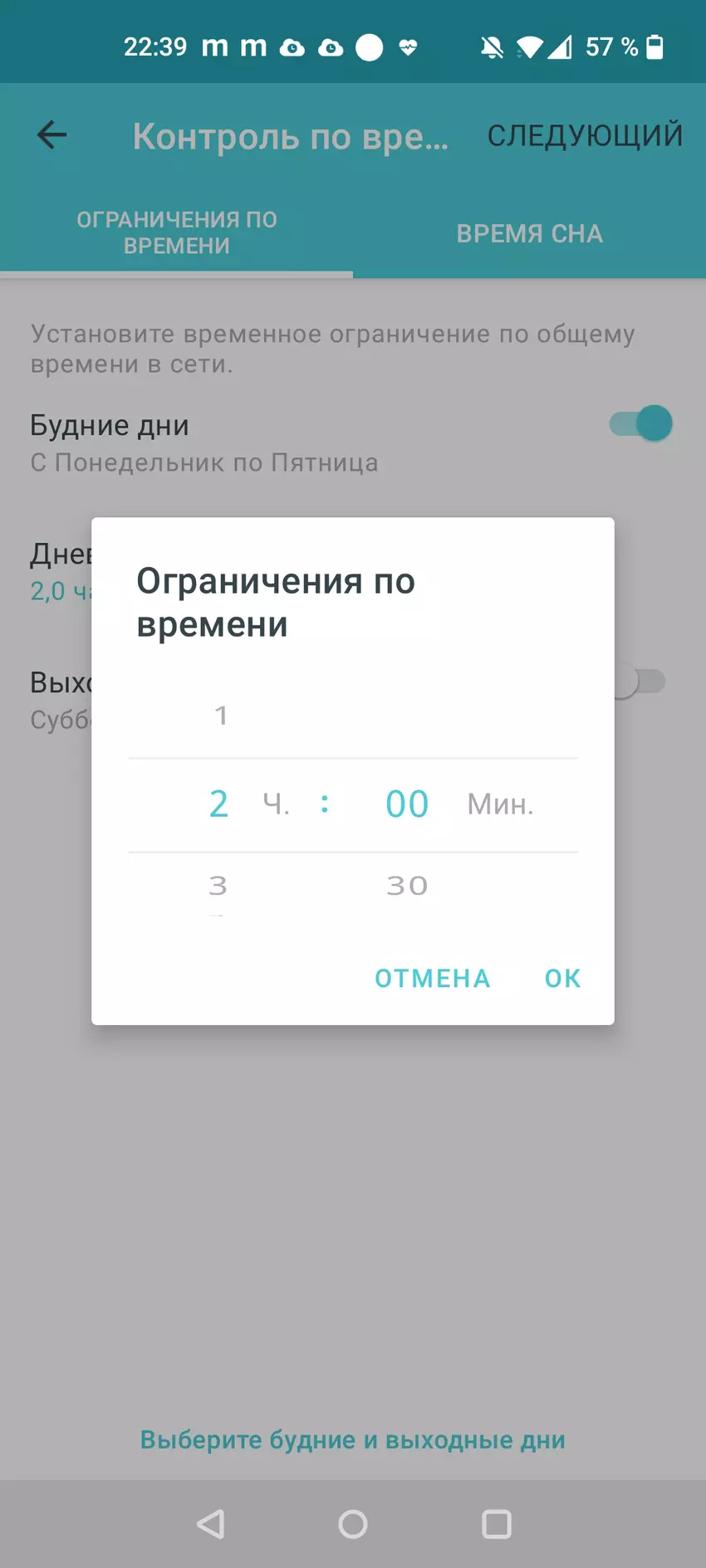
Task: Select hour value 3 in the picker
Action: coord(219,885)
